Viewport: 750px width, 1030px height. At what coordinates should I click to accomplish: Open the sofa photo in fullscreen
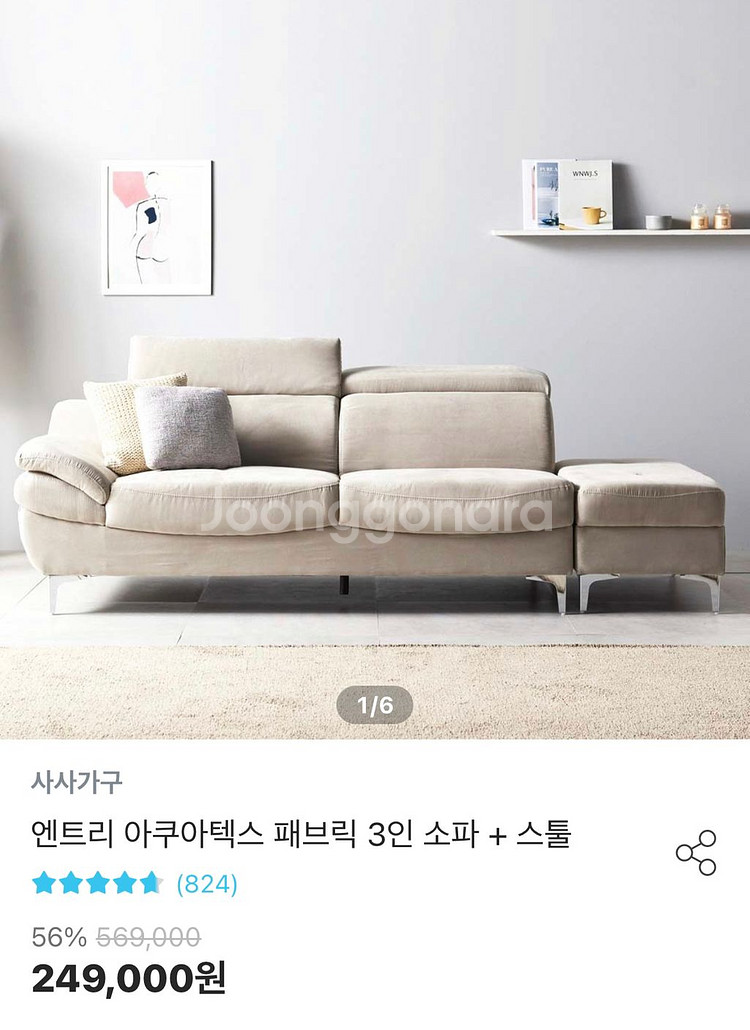pyautogui.click(x=375, y=400)
